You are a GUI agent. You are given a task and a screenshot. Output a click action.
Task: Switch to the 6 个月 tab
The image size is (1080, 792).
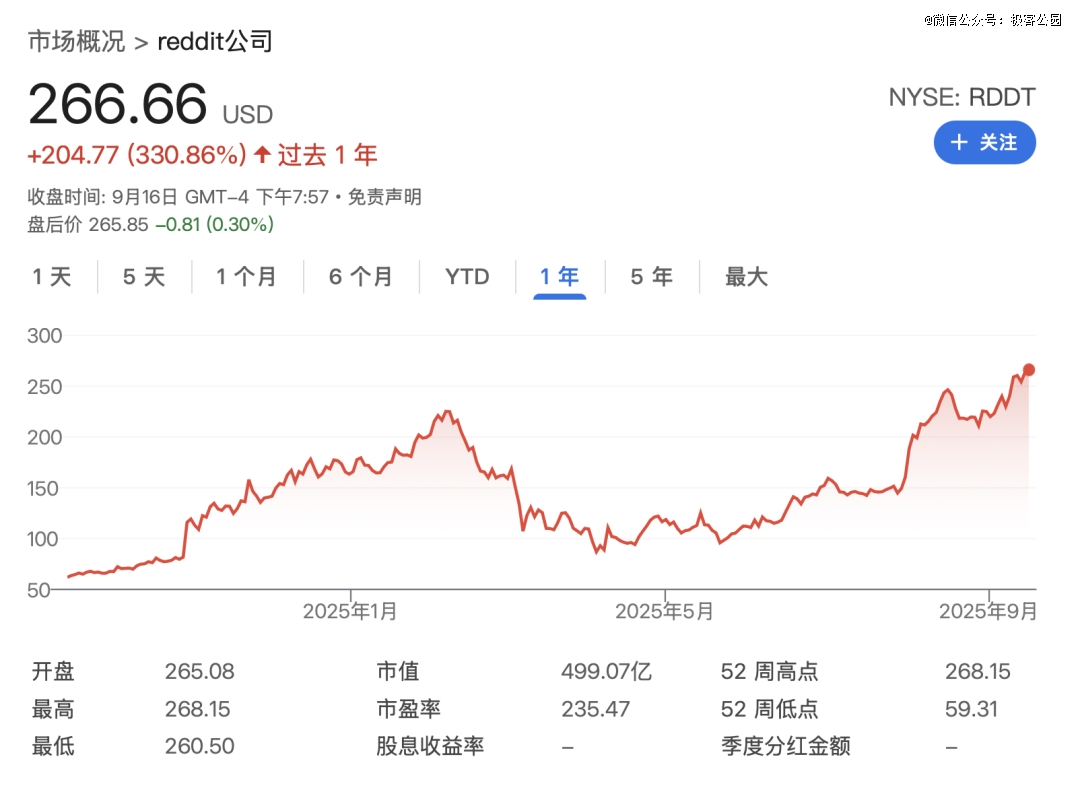[360, 277]
